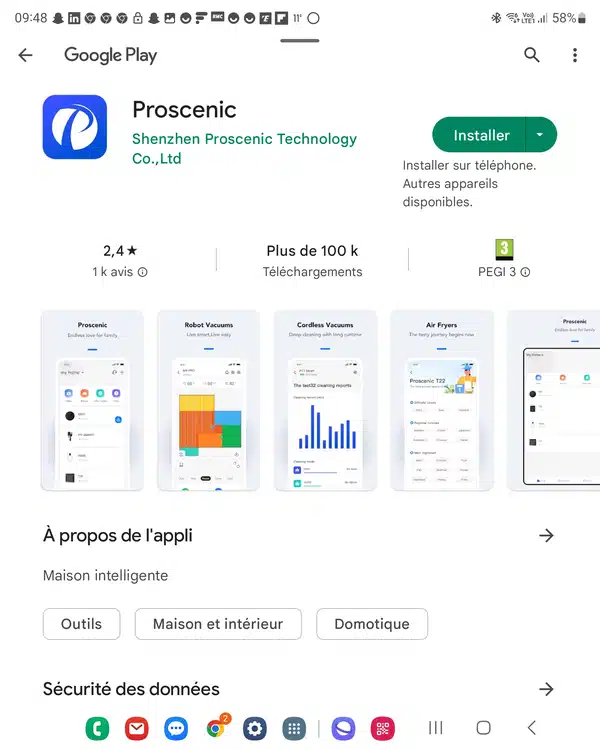Screen dimensions: 600x749
Task: Open the overflow menu
Action: coord(575,55)
